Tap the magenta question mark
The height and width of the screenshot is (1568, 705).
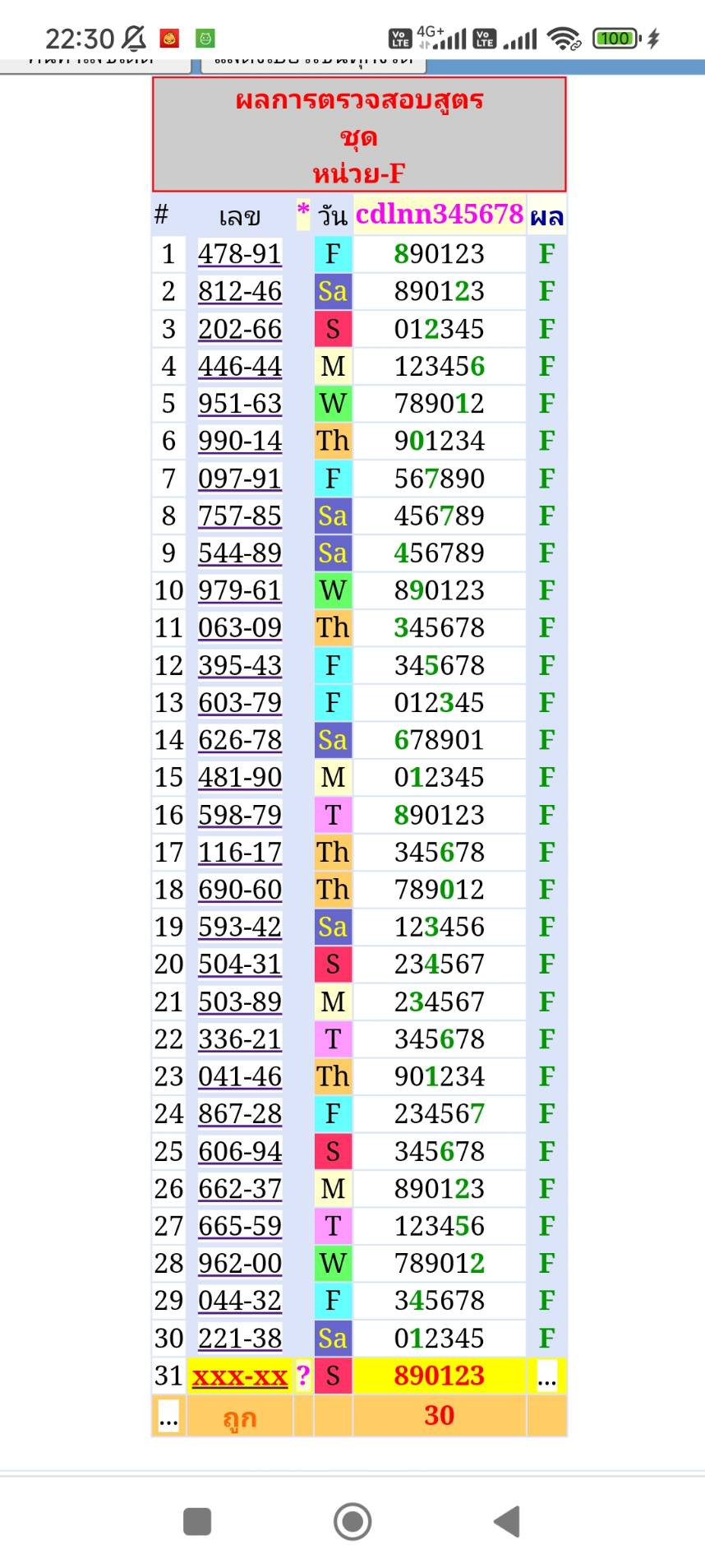pyautogui.click(x=303, y=1375)
